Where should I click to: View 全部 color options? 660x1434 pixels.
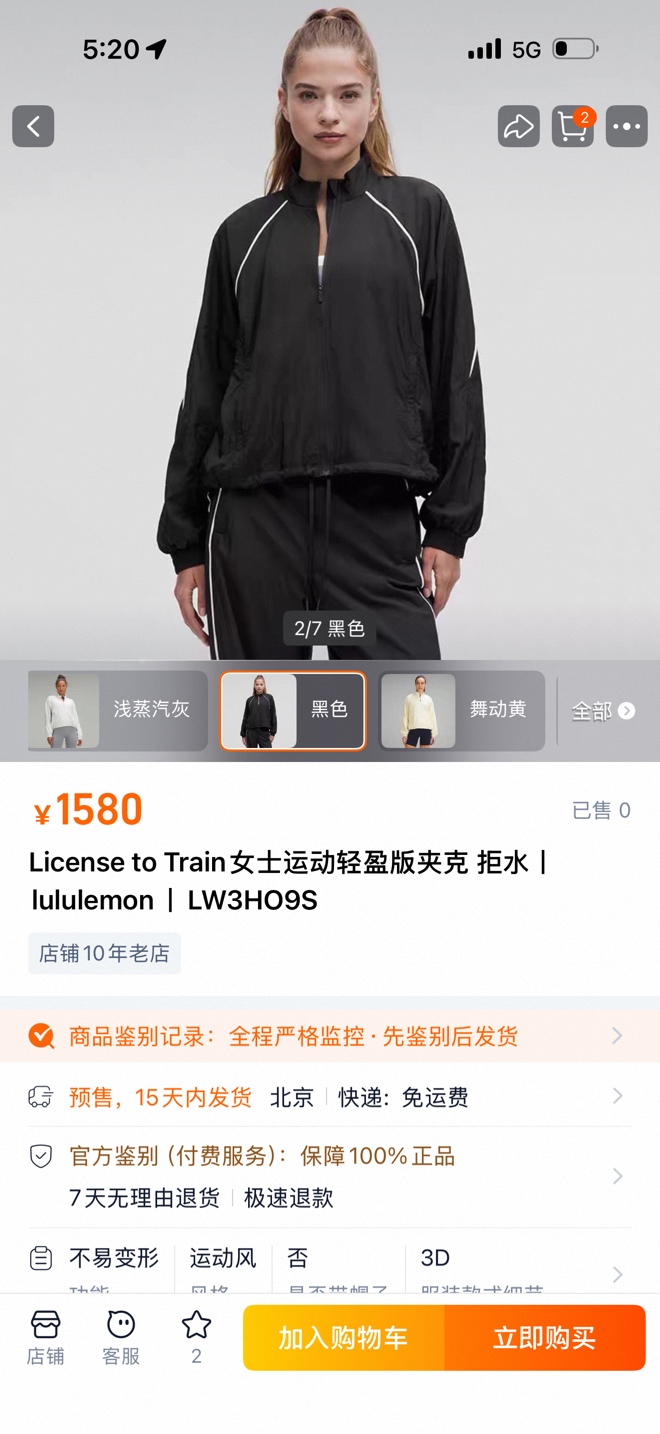[x=603, y=711]
